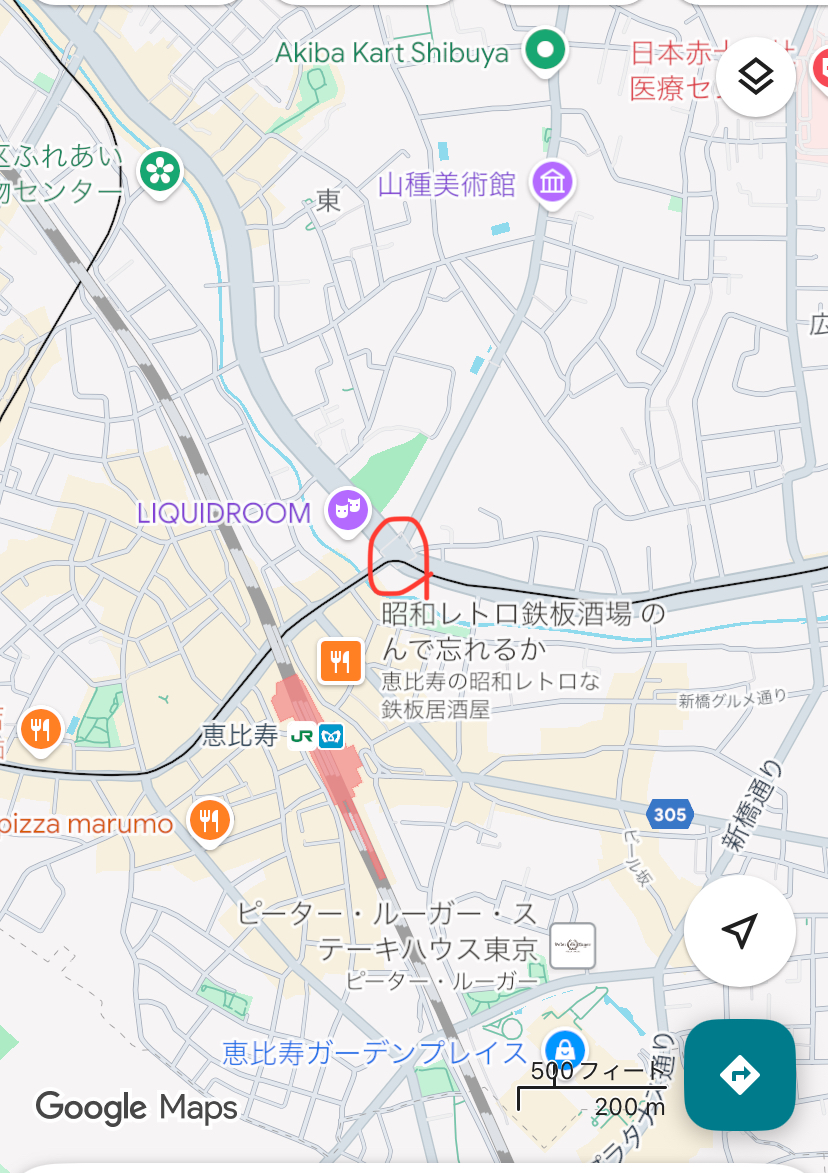Select the pizza marumo restaurant pin
828x1173 pixels.
(x=209, y=821)
